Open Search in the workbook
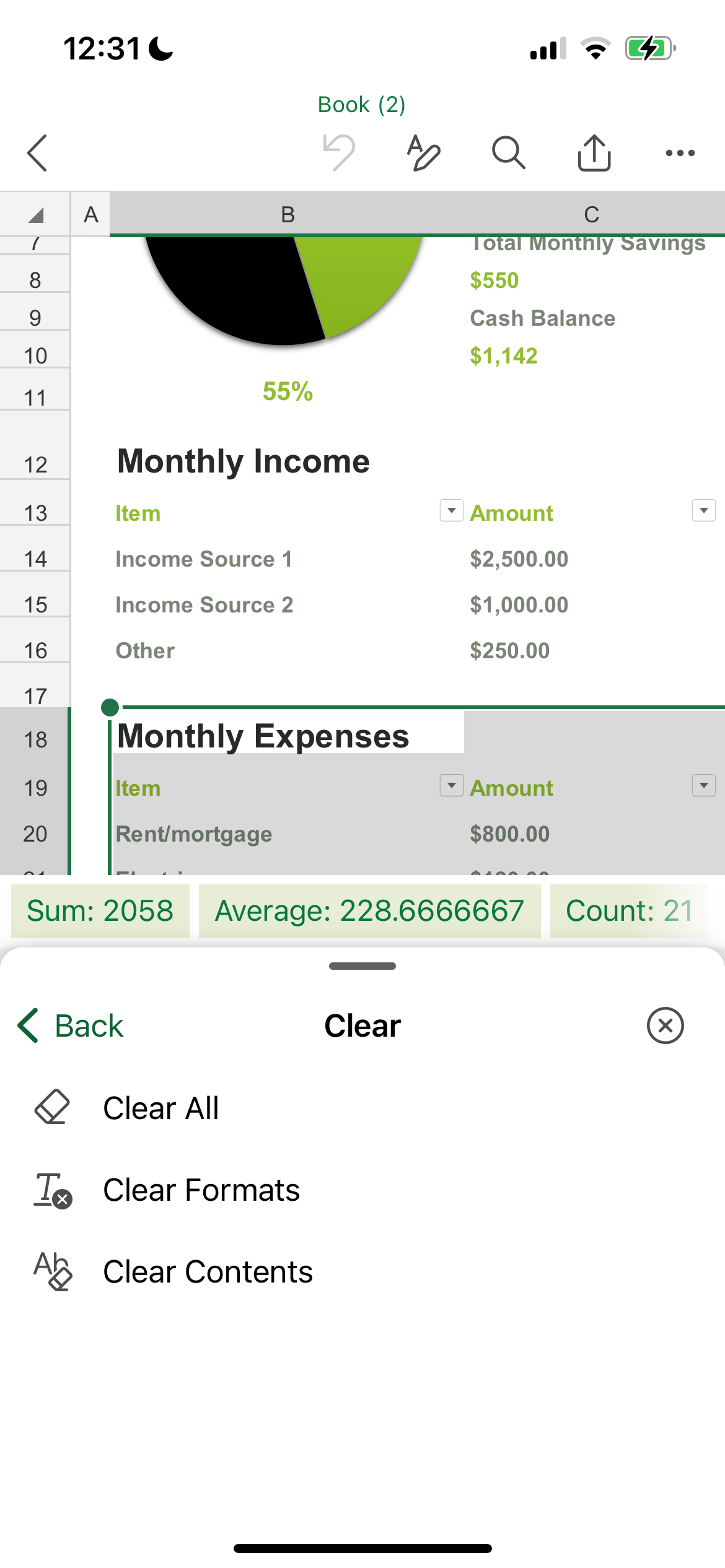 (508, 152)
